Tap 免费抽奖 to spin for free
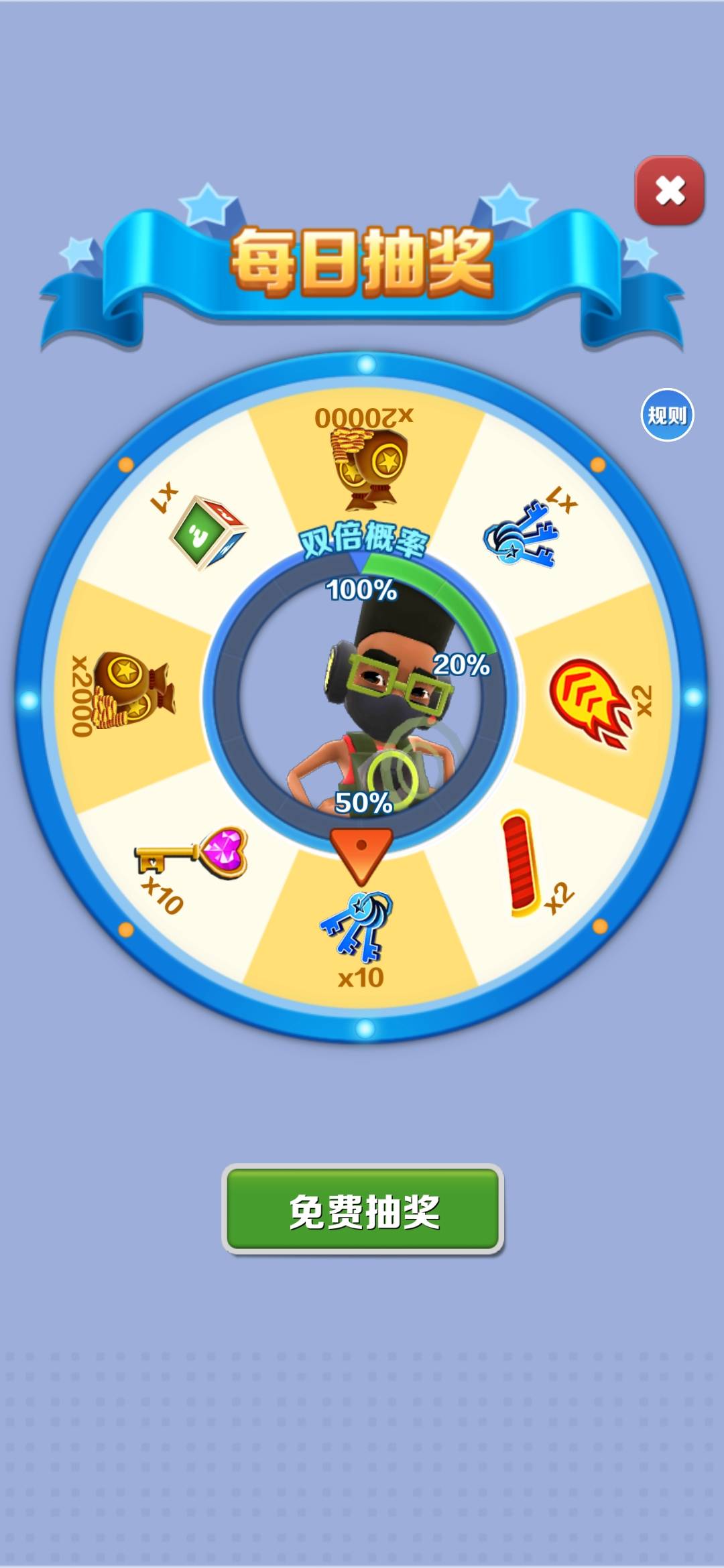 [x=363, y=1209]
